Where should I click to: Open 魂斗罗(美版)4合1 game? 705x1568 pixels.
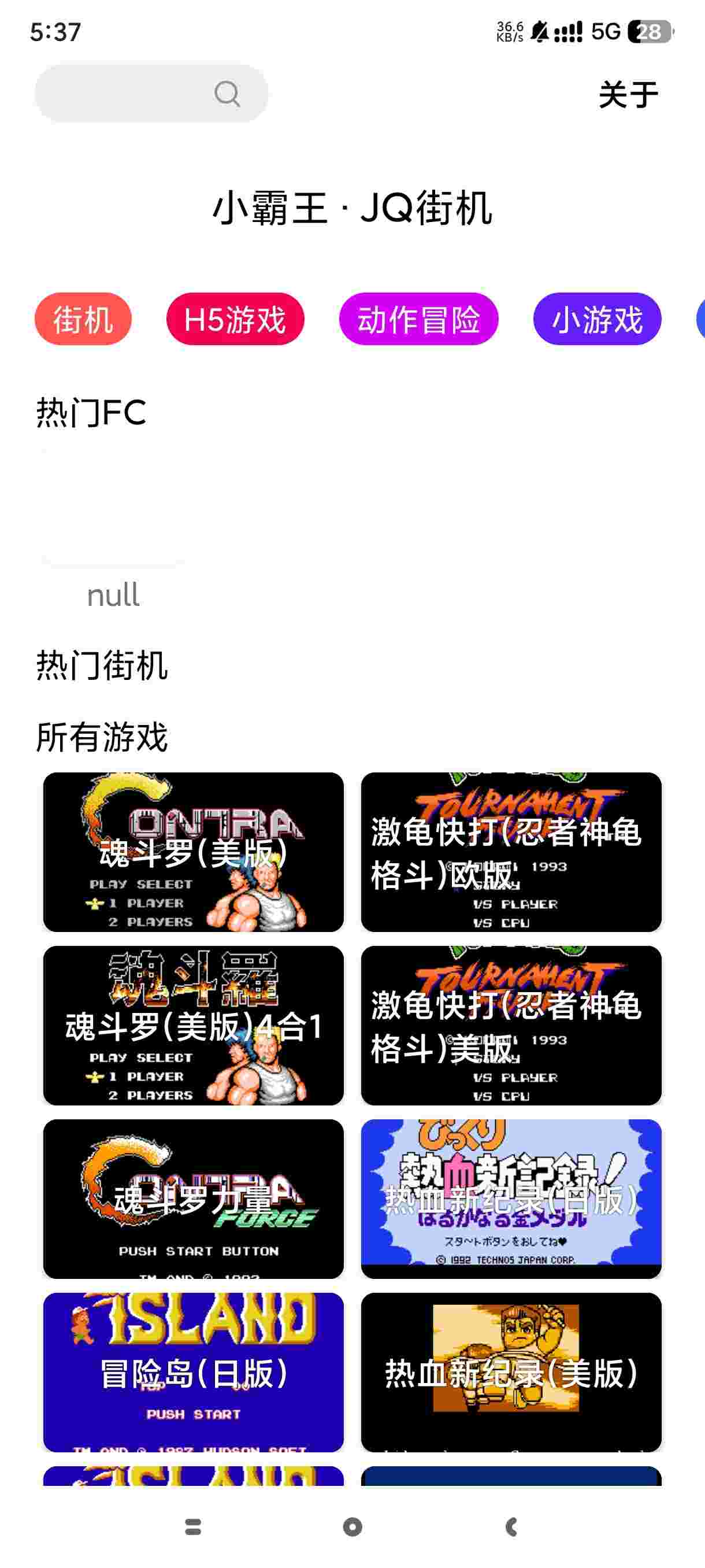coord(194,1027)
